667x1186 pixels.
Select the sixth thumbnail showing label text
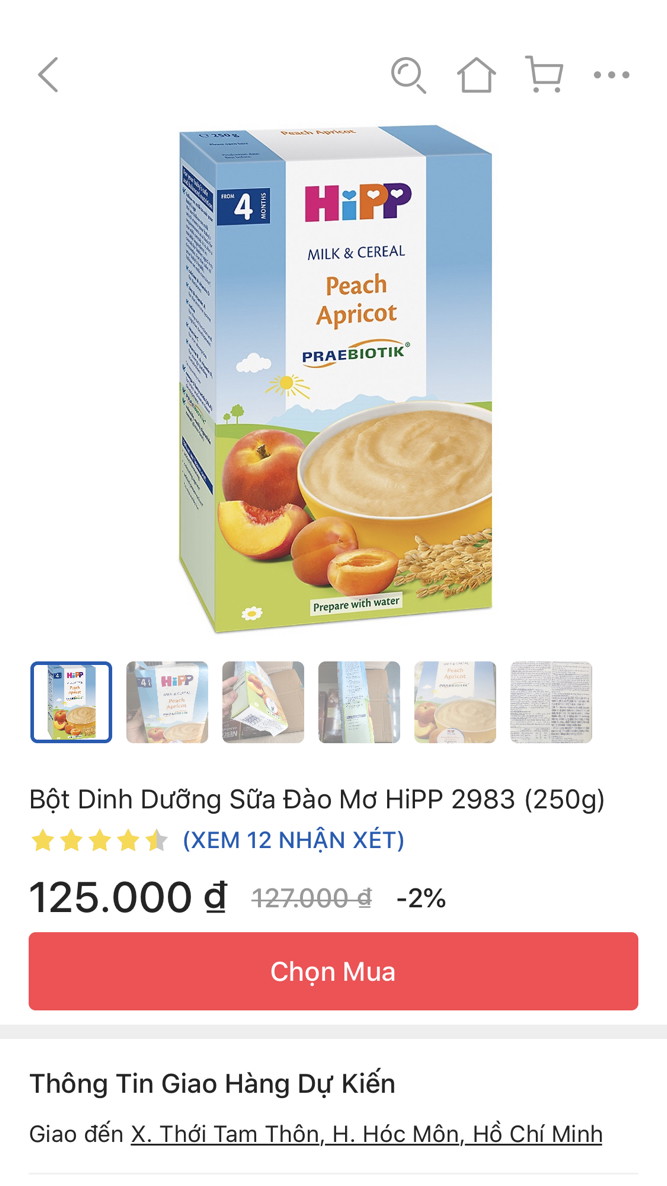(x=551, y=702)
